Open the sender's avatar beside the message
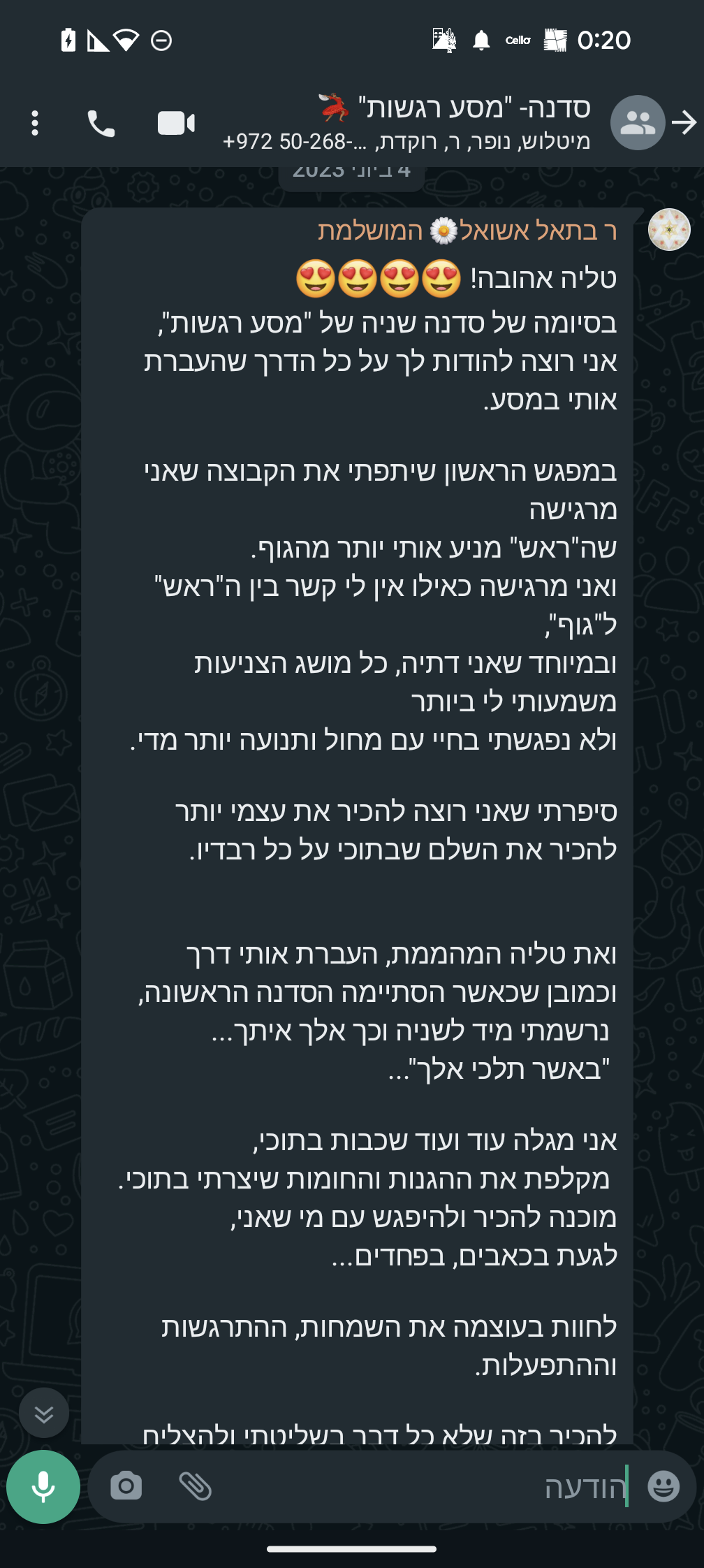 coord(669,229)
